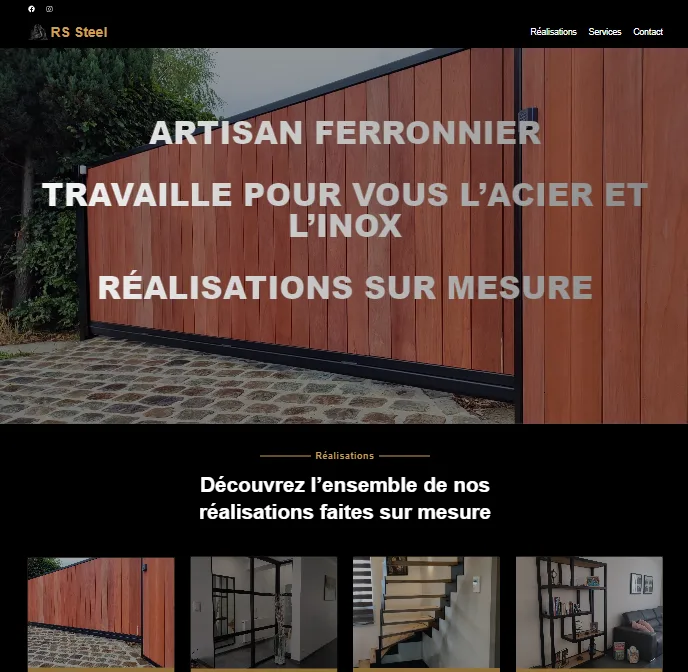The image size is (688, 672).
Task: Open the Facebook page icon
Action: tap(31, 9)
